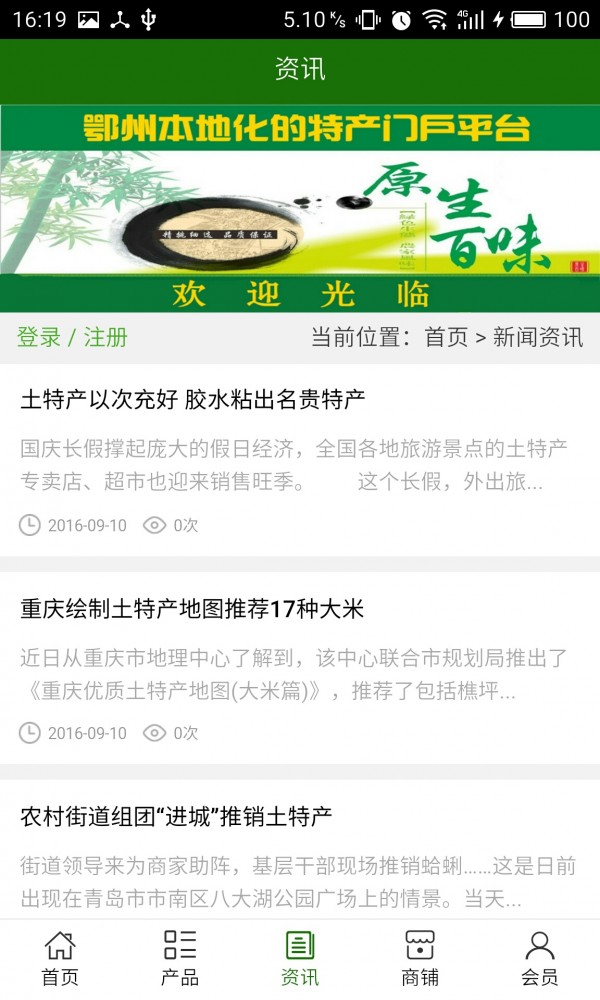Read article 农村街道组团"进城"推销土特产
Viewport: 600px width, 1000px height.
click(x=177, y=817)
